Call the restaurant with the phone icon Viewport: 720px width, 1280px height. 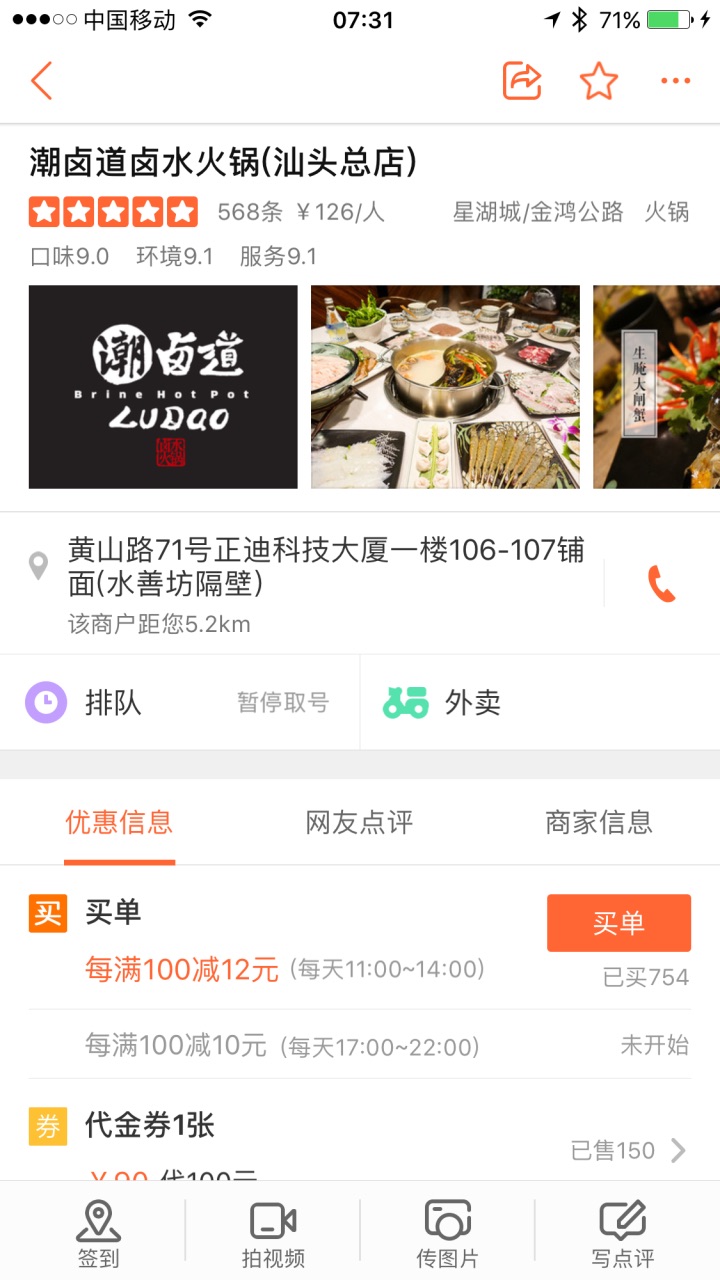point(661,583)
